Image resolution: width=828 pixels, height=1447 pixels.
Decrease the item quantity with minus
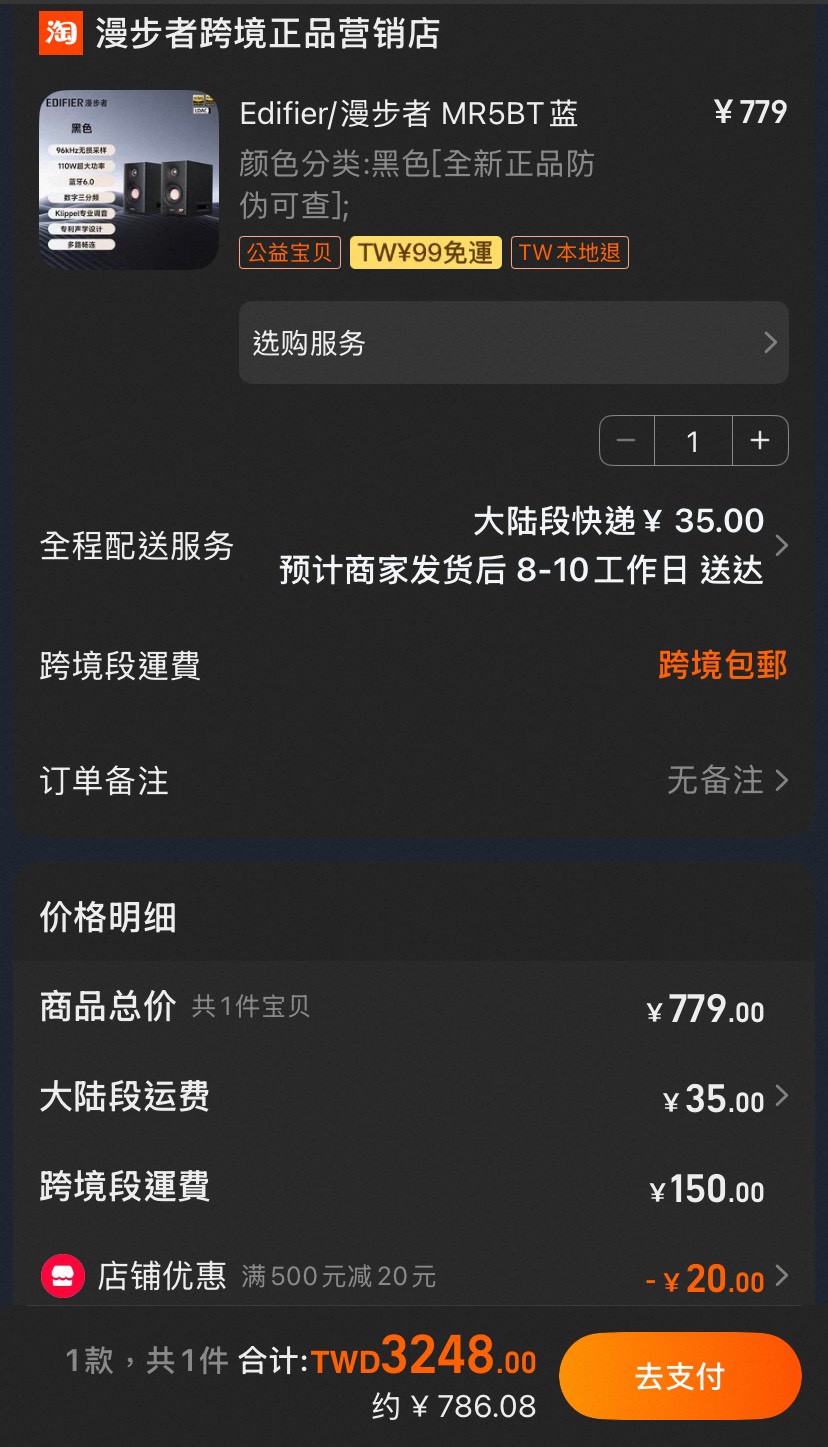point(627,441)
